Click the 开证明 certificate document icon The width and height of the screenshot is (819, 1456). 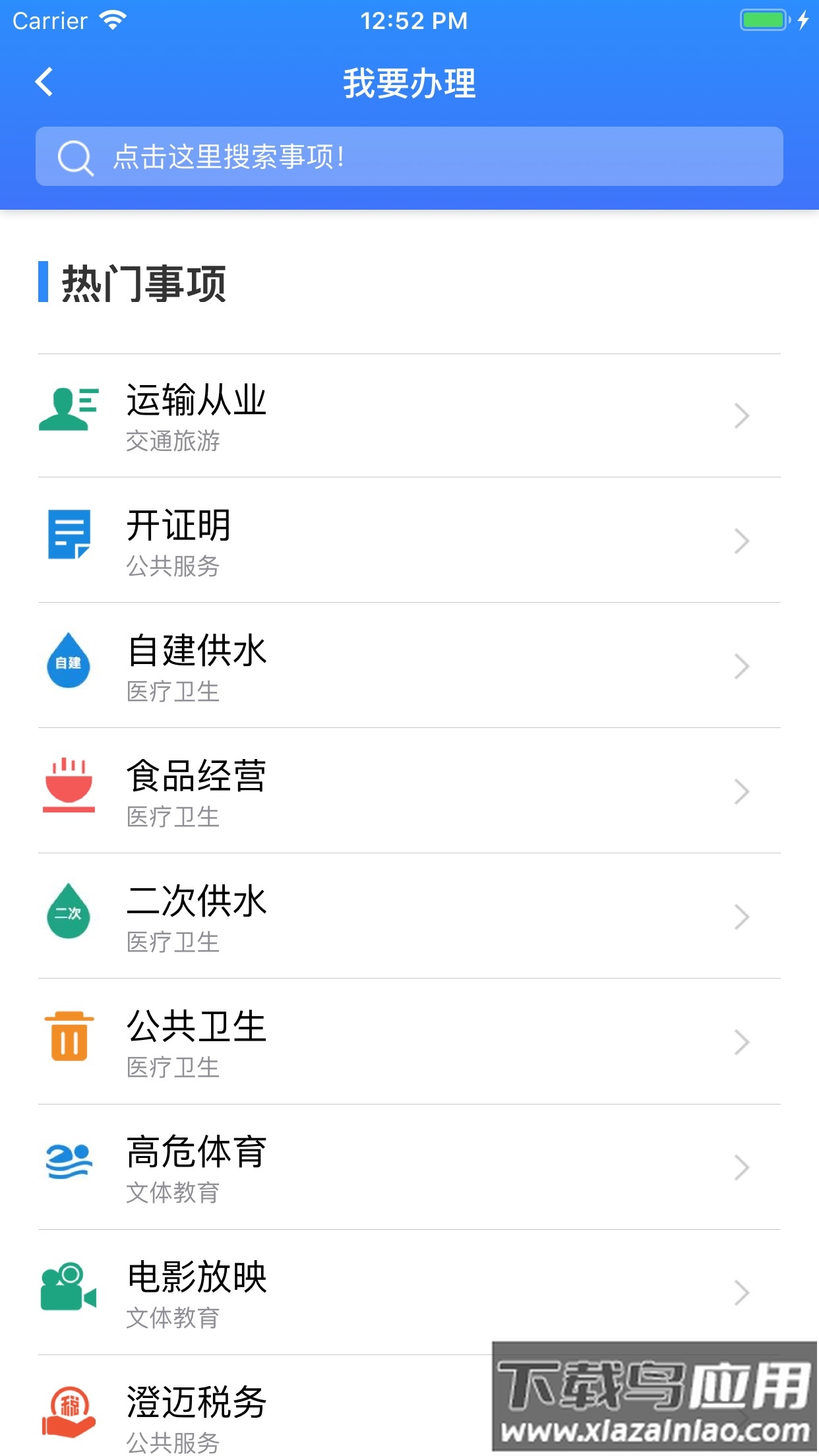[x=69, y=534]
